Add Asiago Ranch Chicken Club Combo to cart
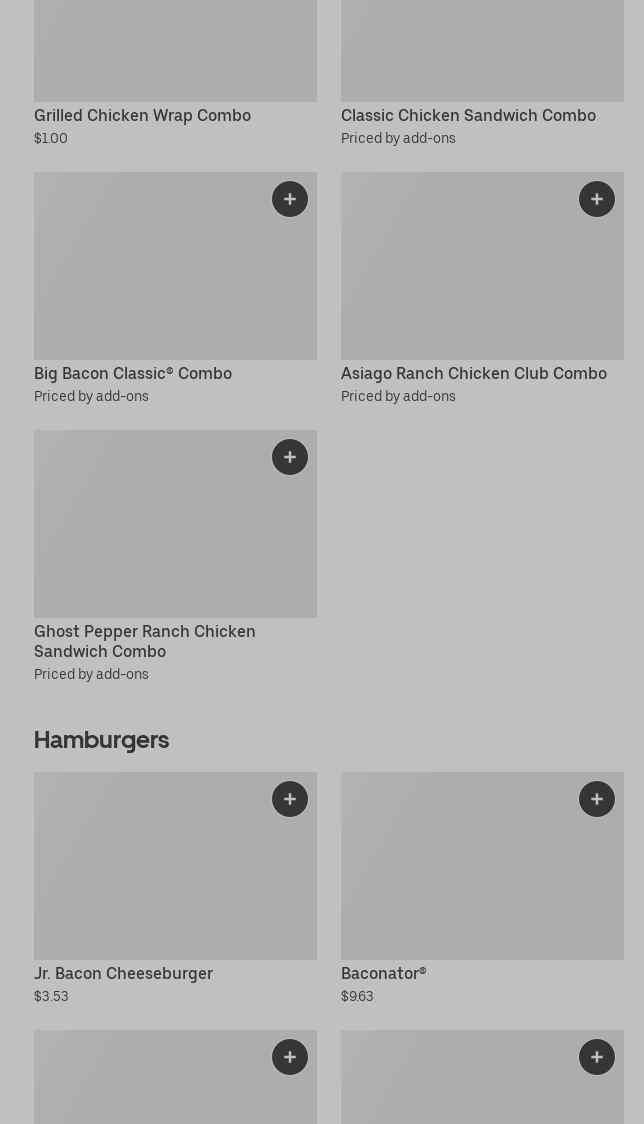 (597, 199)
